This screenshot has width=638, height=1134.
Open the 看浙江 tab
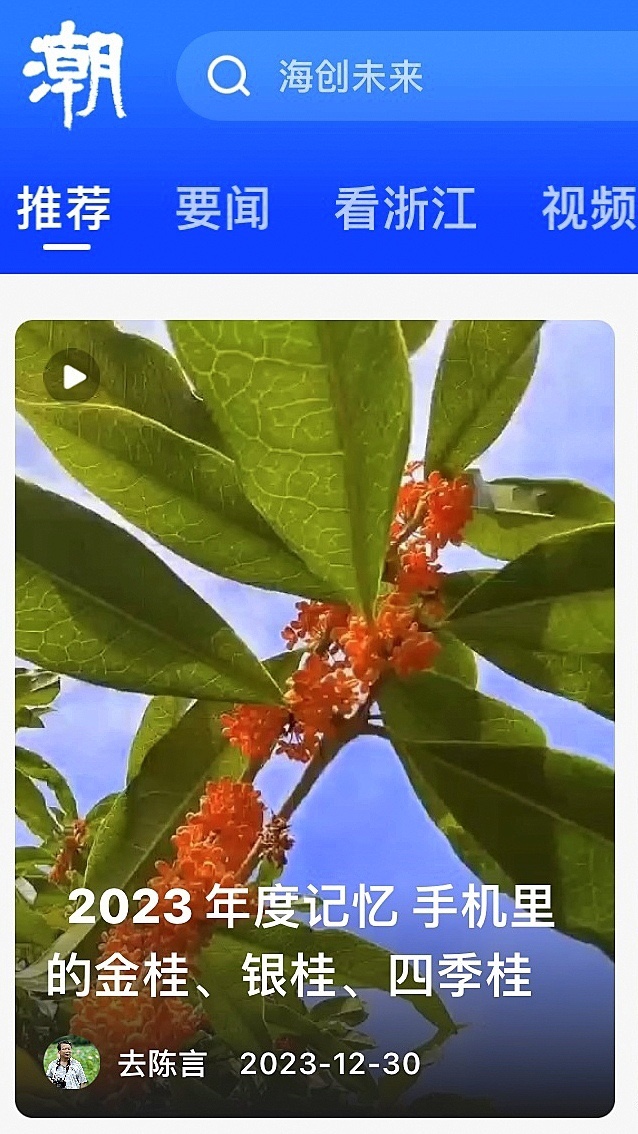(405, 209)
